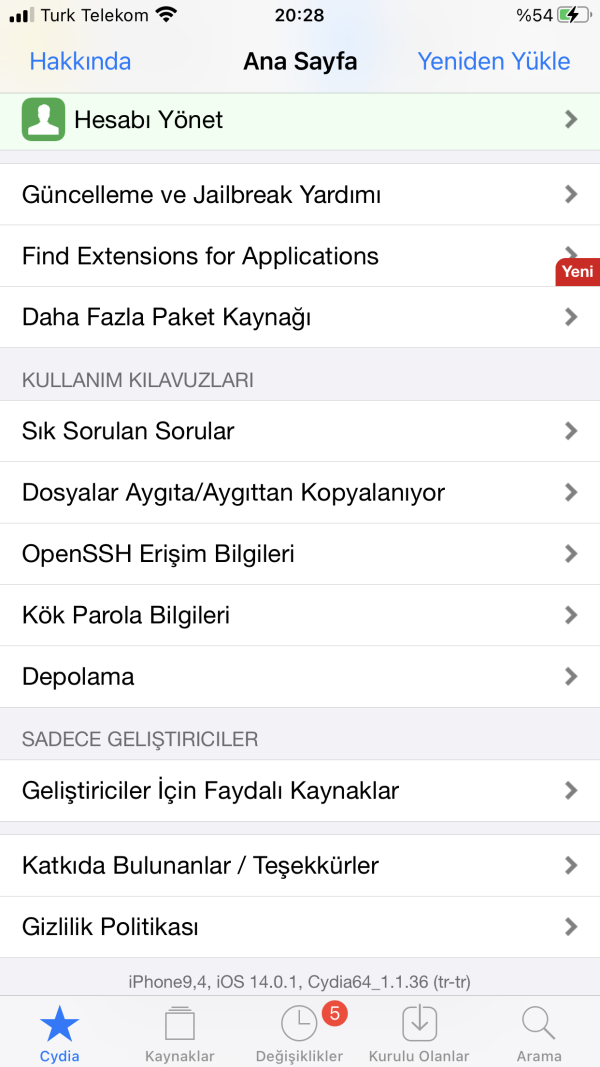Select the Cydia tab
The image size is (600, 1067).
[60, 1032]
